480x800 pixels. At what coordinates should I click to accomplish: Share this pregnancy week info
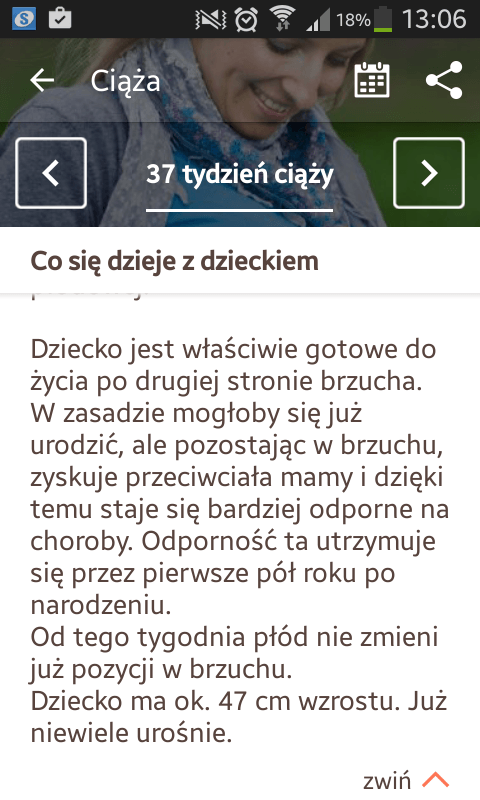[444, 80]
